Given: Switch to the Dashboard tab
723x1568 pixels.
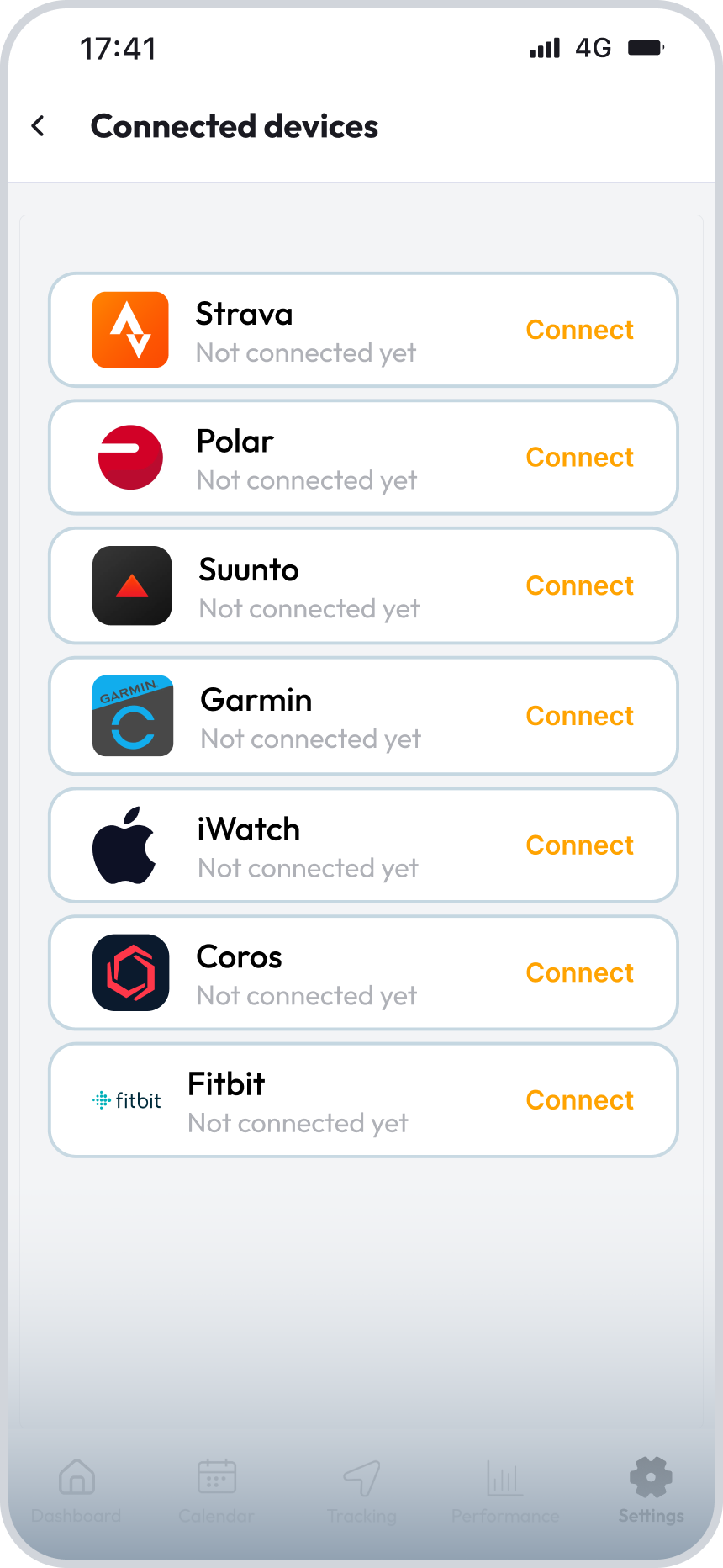Looking at the screenshot, I should tap(77, 1491).
